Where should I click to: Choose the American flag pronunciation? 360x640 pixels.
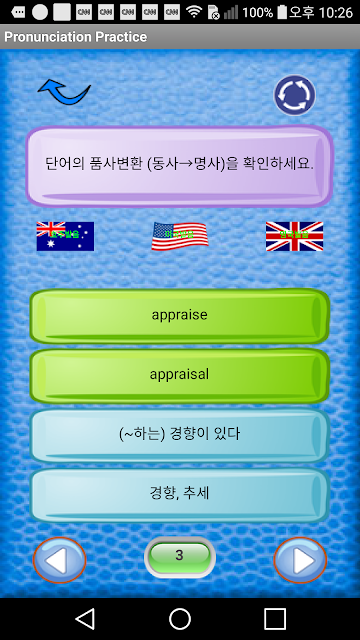[x=180, y=236]
